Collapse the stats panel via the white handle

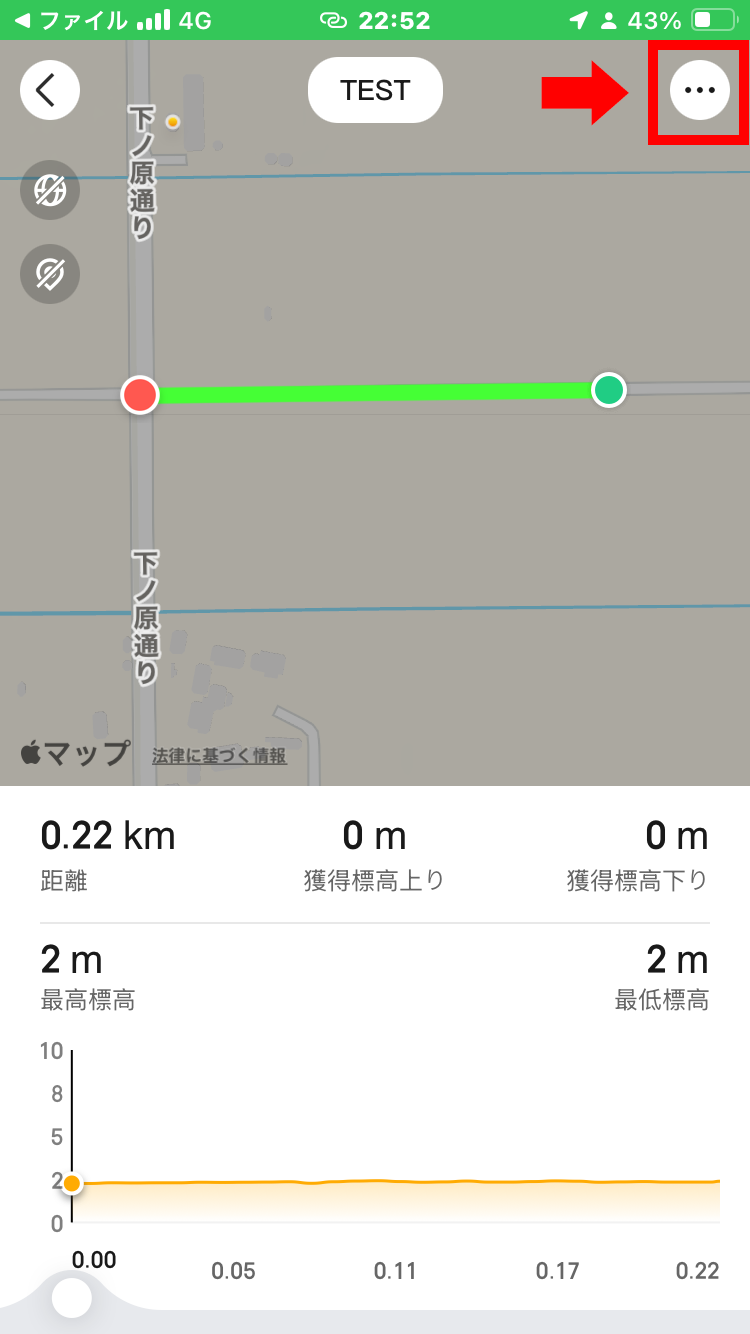point(70,1297)
